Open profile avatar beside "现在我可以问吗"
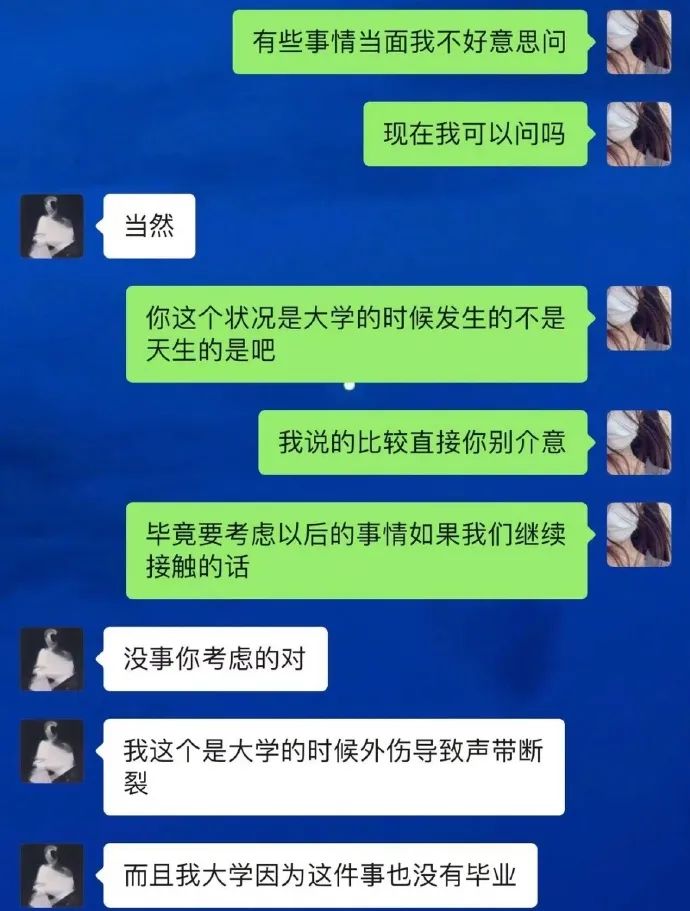The image size is (690, 911). [x=639, y=133]
